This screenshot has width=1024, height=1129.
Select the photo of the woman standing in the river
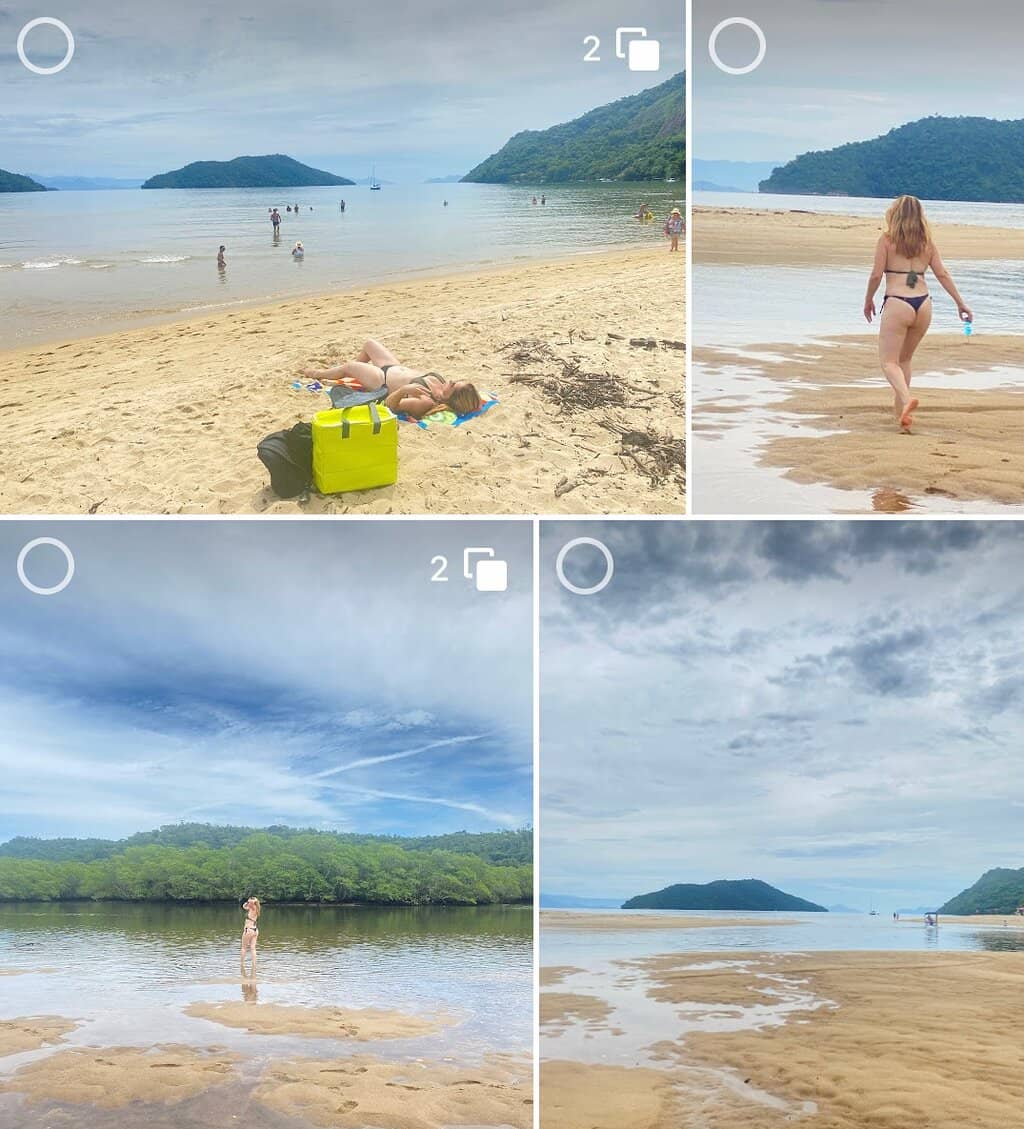pos(45,566)
